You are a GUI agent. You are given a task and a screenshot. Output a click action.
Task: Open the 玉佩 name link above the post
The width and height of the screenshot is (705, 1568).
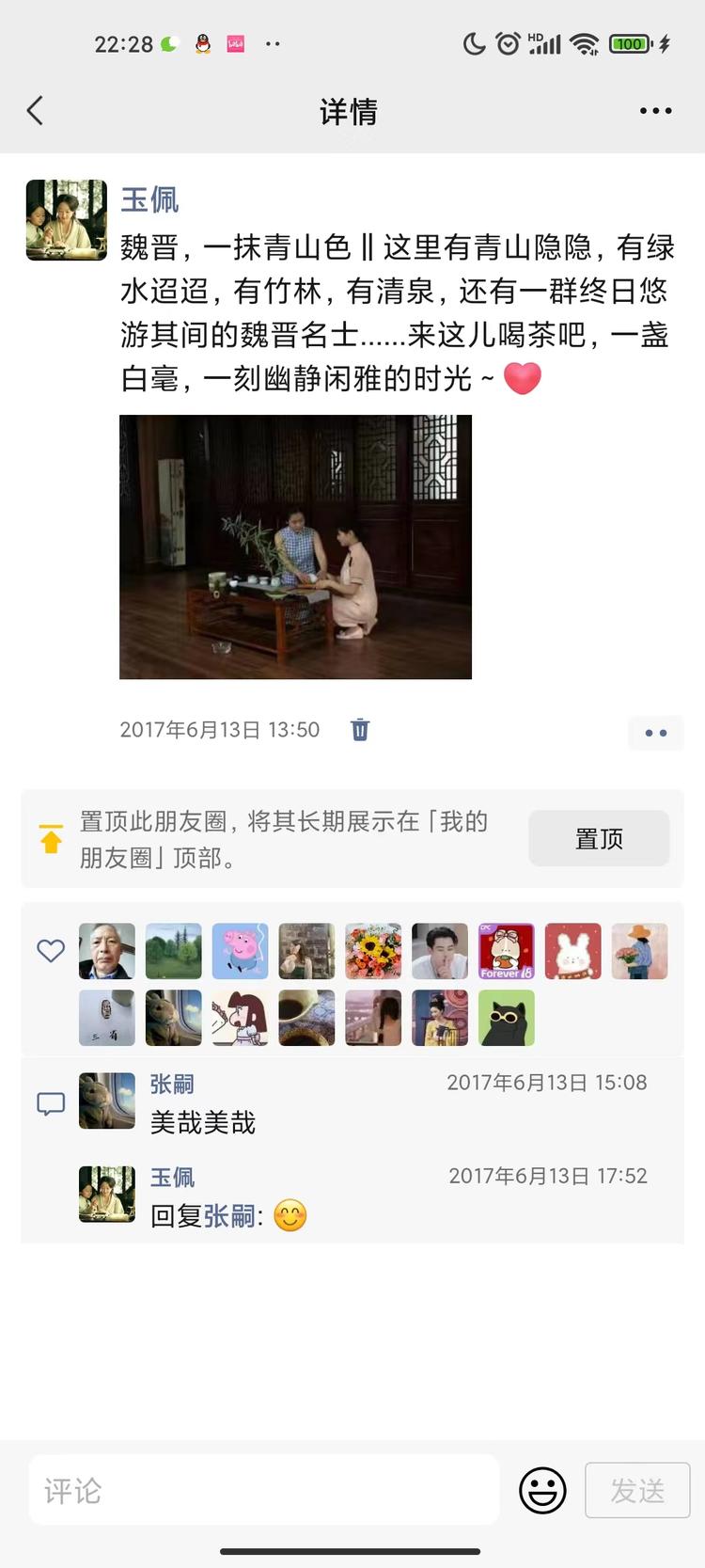[x=149, y=199]
